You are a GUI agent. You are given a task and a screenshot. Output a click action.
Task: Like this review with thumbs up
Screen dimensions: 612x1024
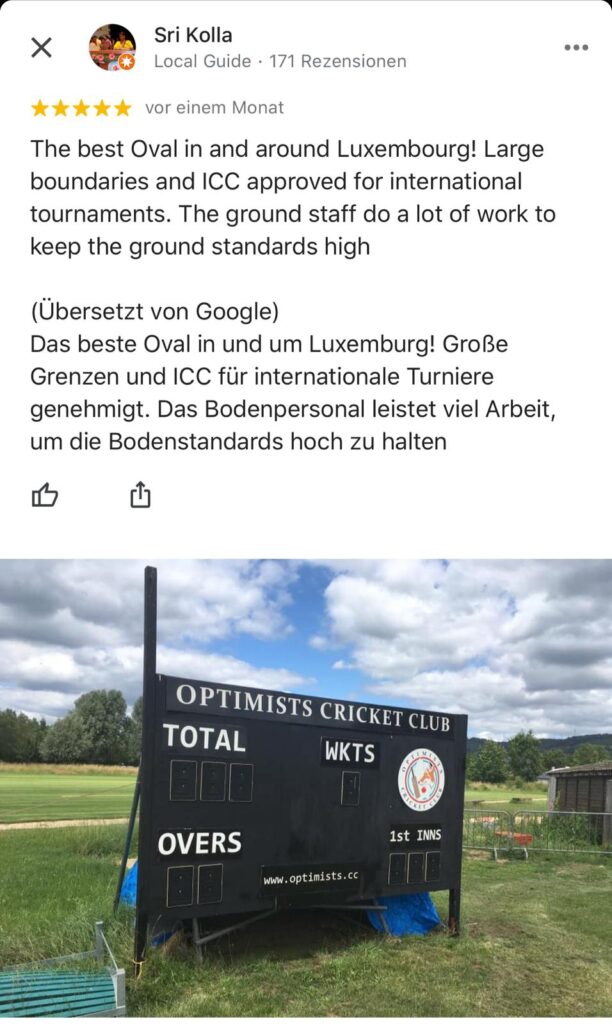[45, 495]
